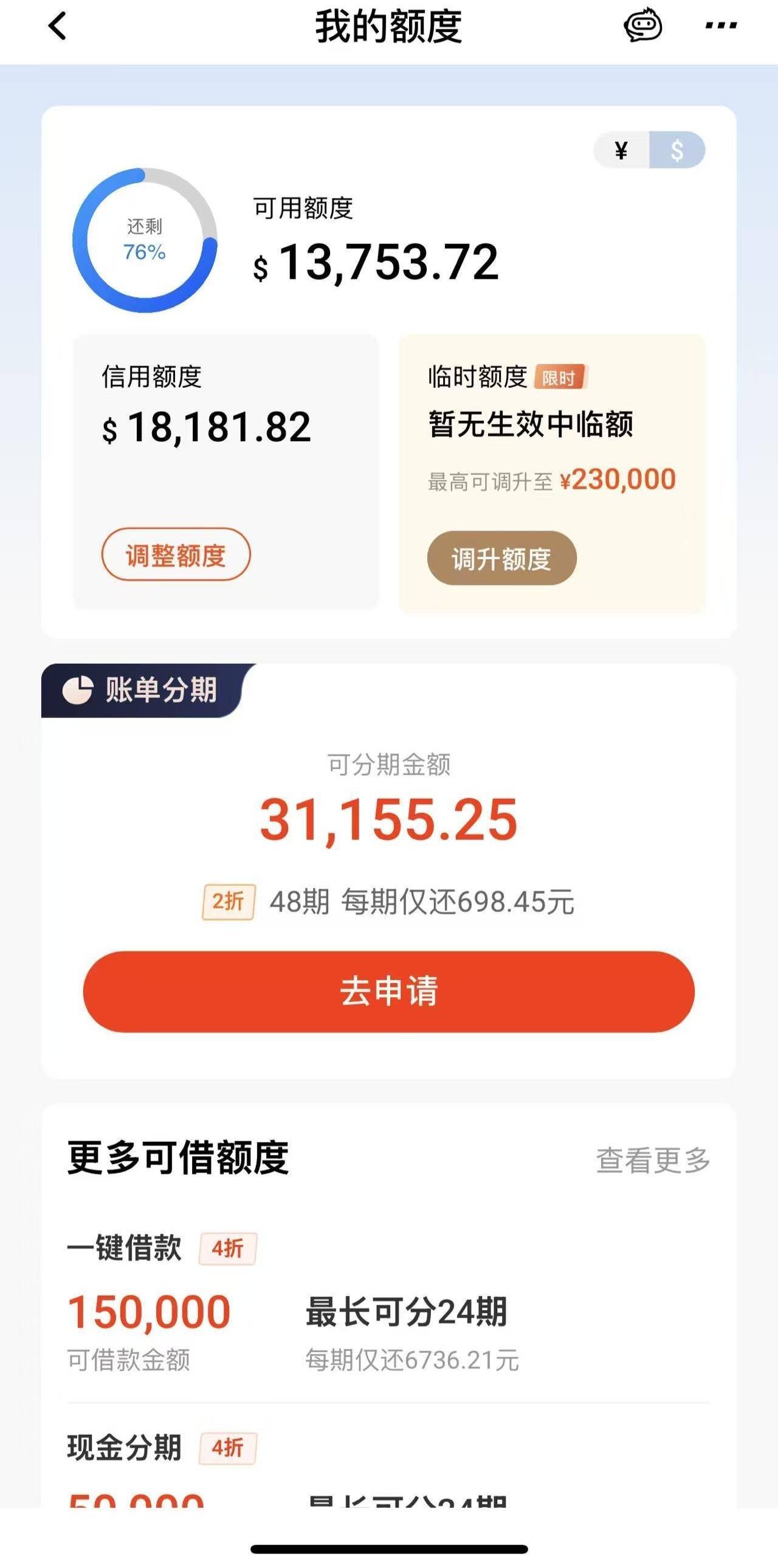Go back from 我的额度 page
The image size is (778, 1568).
point(57,26)
